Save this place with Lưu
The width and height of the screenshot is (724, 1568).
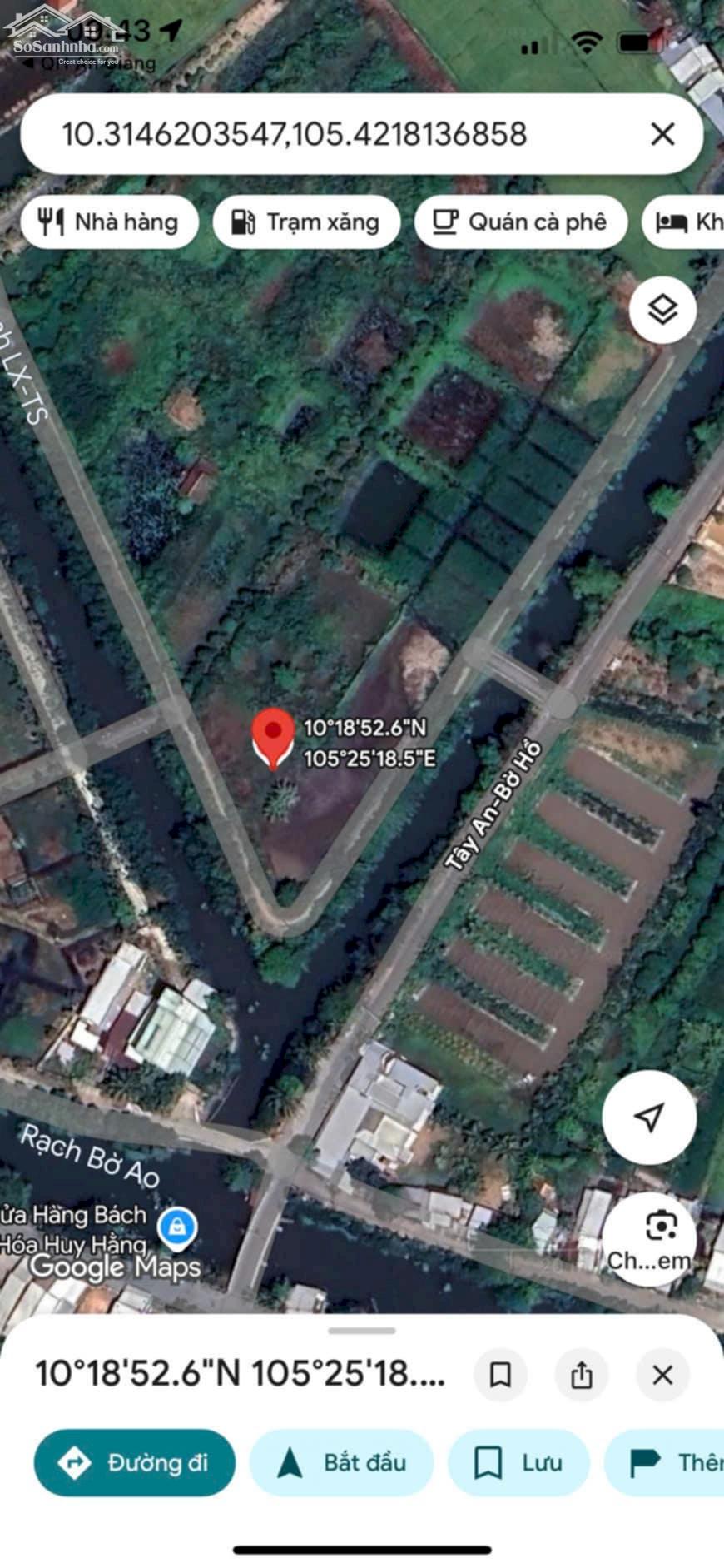coord(518,1462)
